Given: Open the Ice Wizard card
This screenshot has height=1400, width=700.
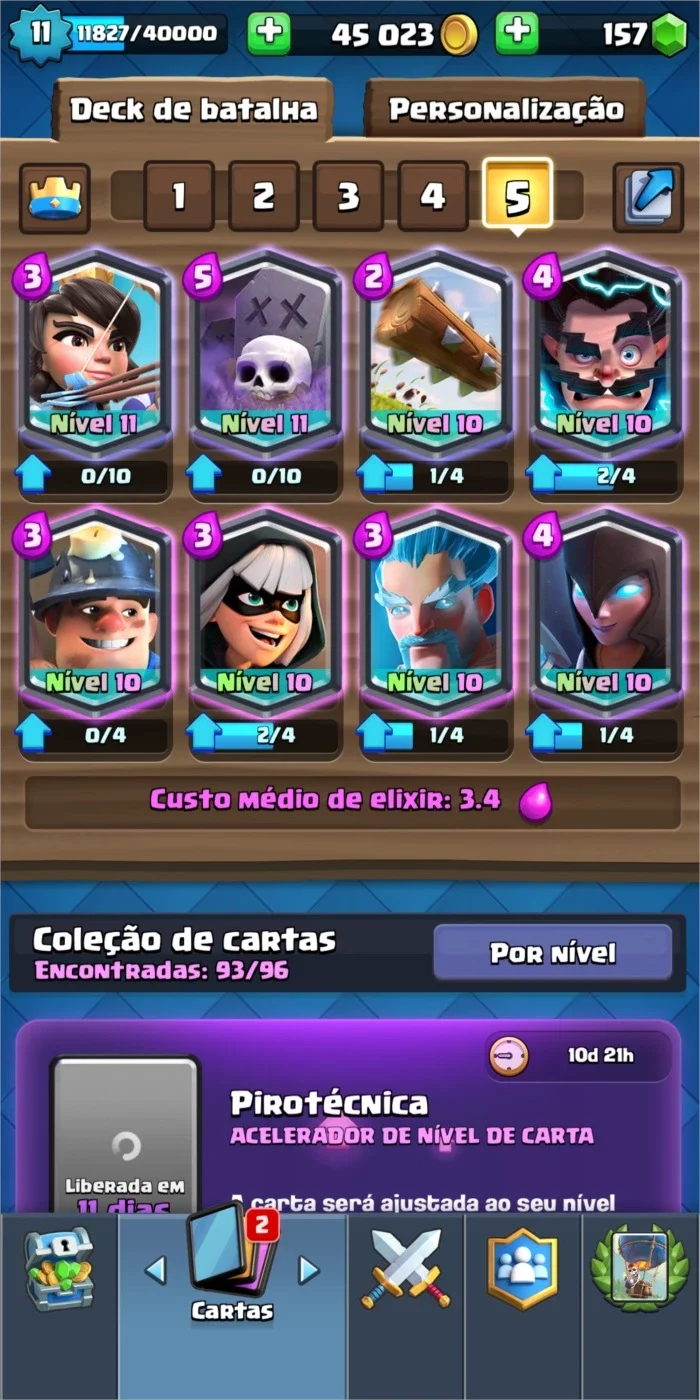Looking at the screenshot, I should [434, 612].
